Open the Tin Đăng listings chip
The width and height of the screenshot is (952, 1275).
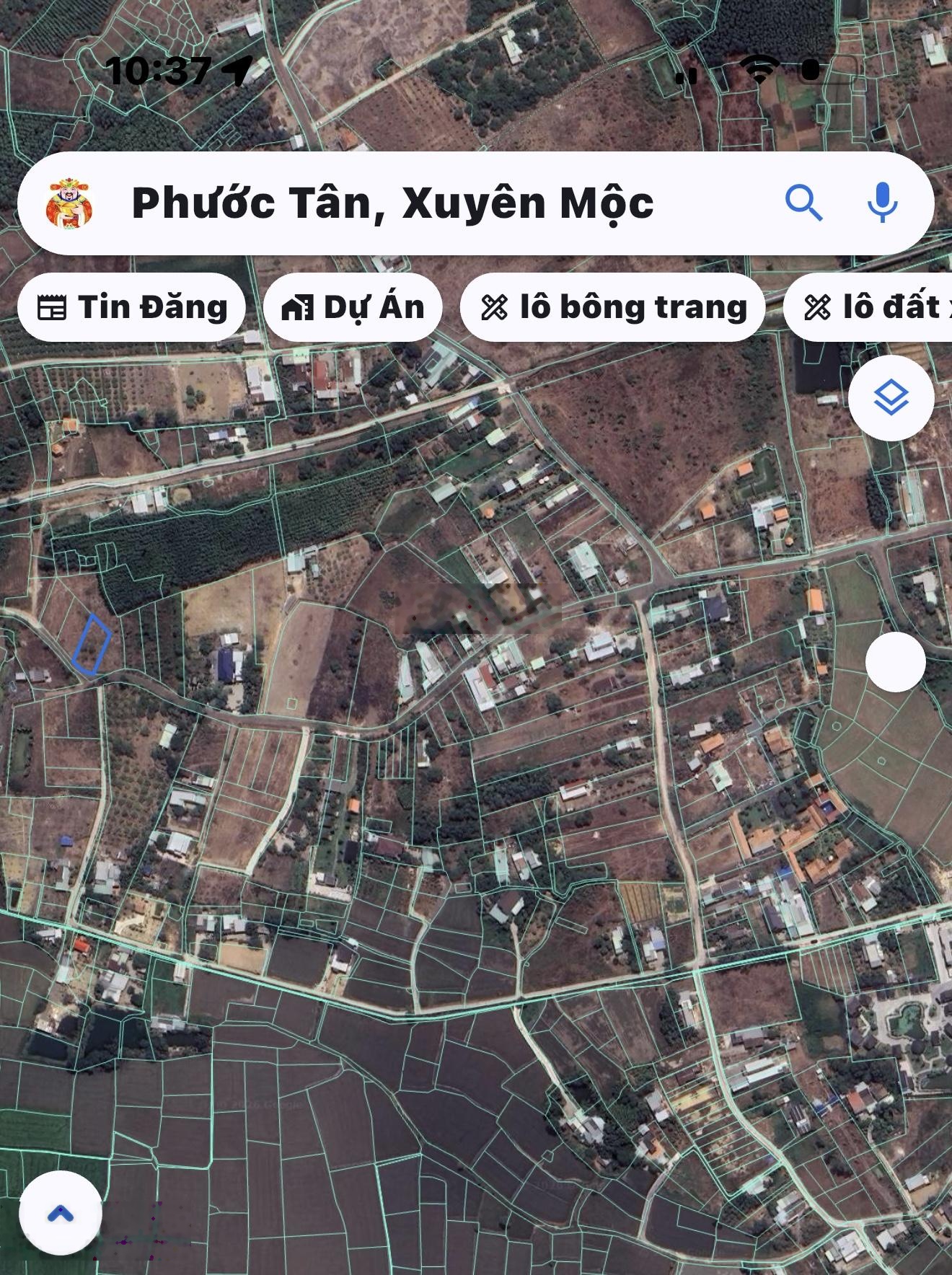[133, 307]
